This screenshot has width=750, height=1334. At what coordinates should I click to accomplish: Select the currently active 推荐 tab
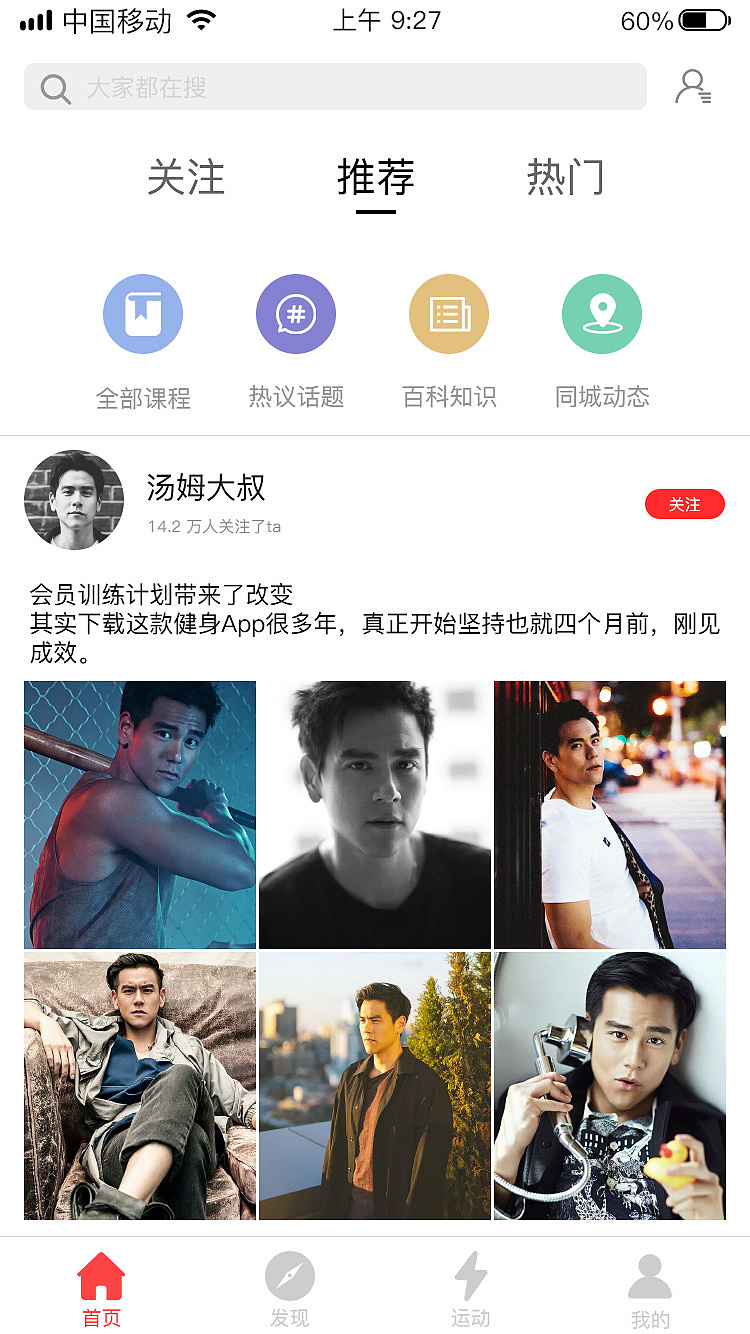click(x=376, y=177)
